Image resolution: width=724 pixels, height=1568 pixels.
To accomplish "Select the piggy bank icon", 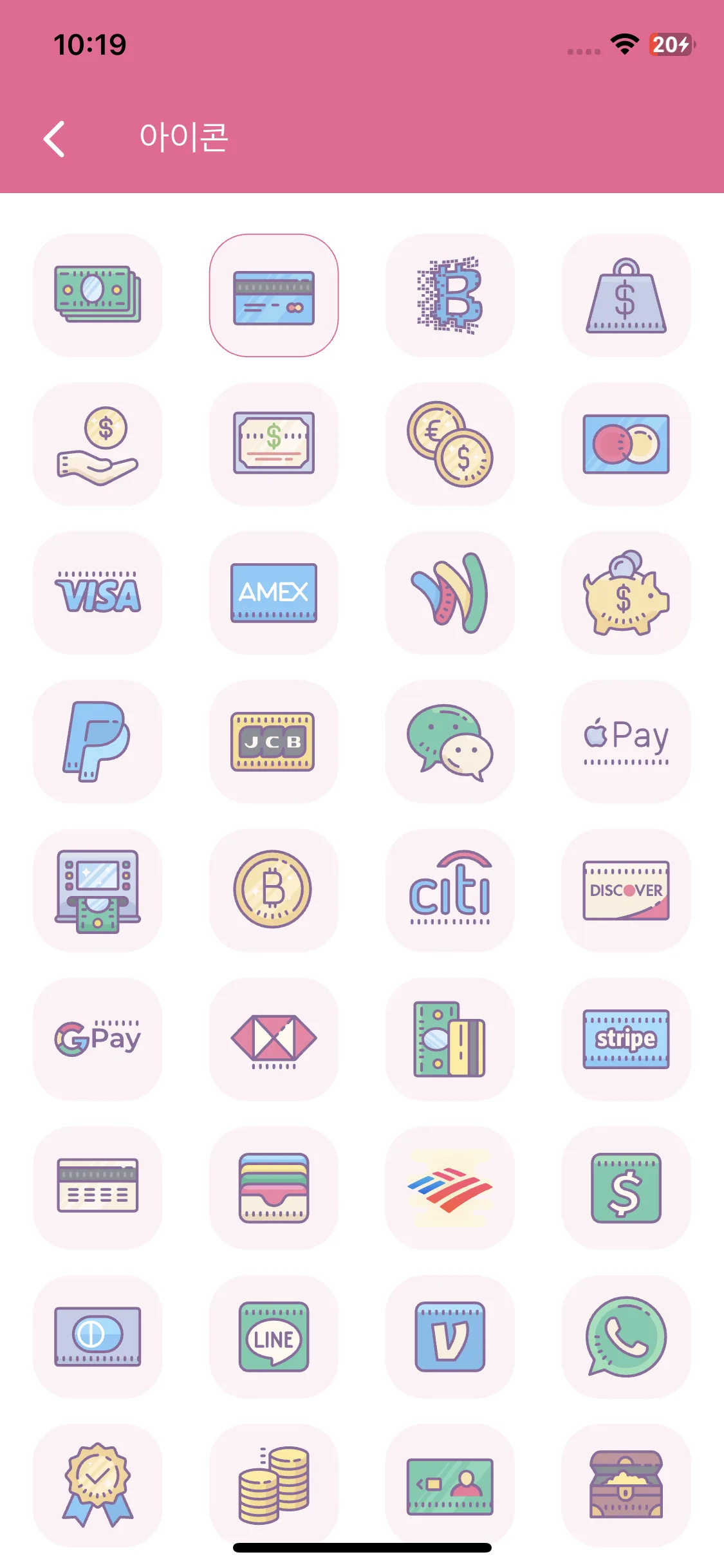I will point(626,593).
